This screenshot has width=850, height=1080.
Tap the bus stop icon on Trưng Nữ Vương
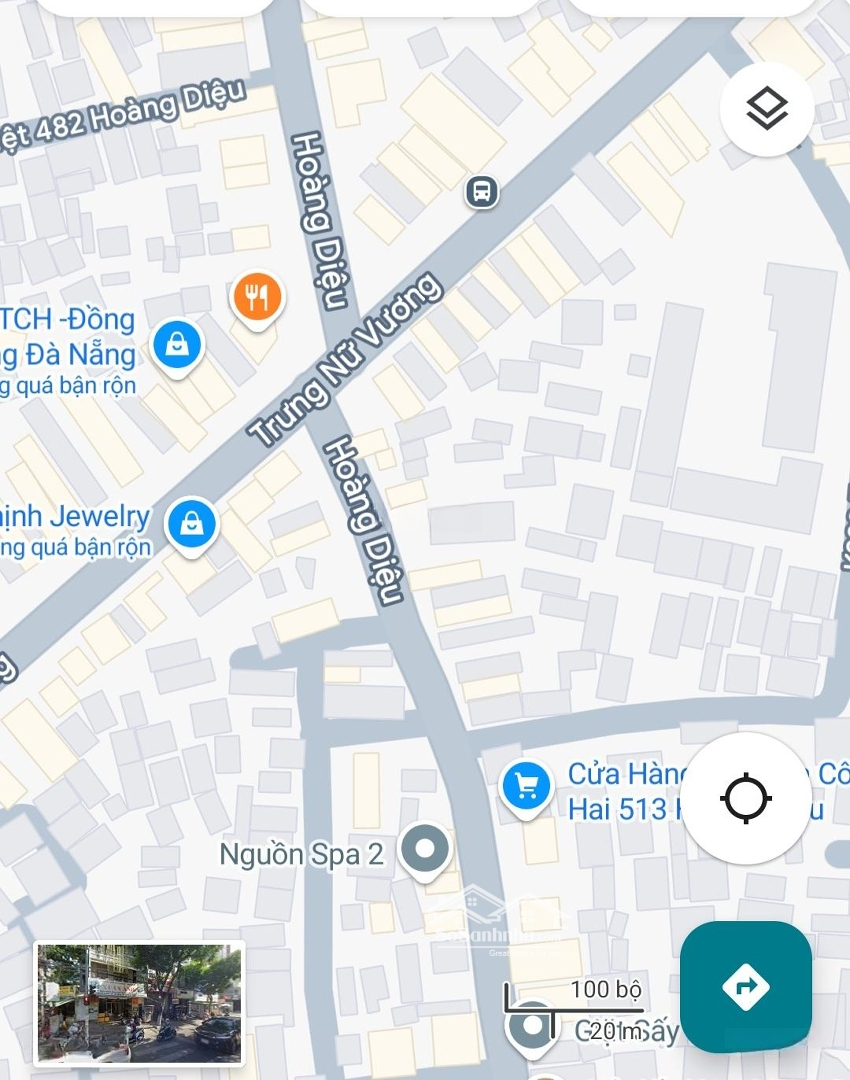482,190
